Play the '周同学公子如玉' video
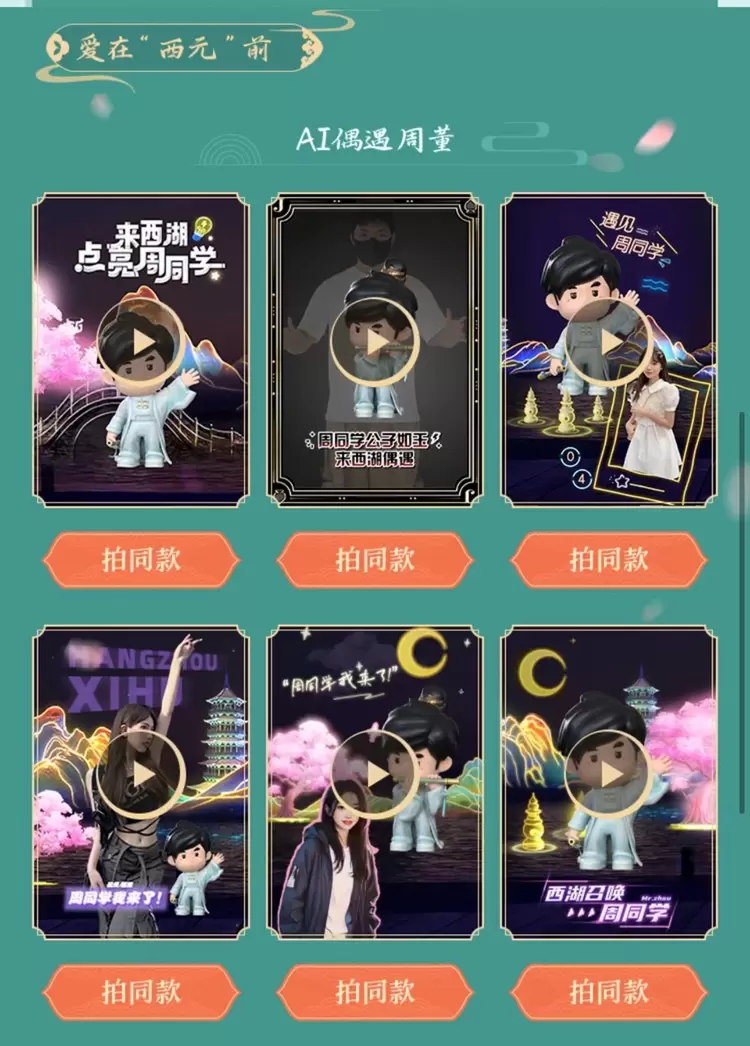 (375, 343)
